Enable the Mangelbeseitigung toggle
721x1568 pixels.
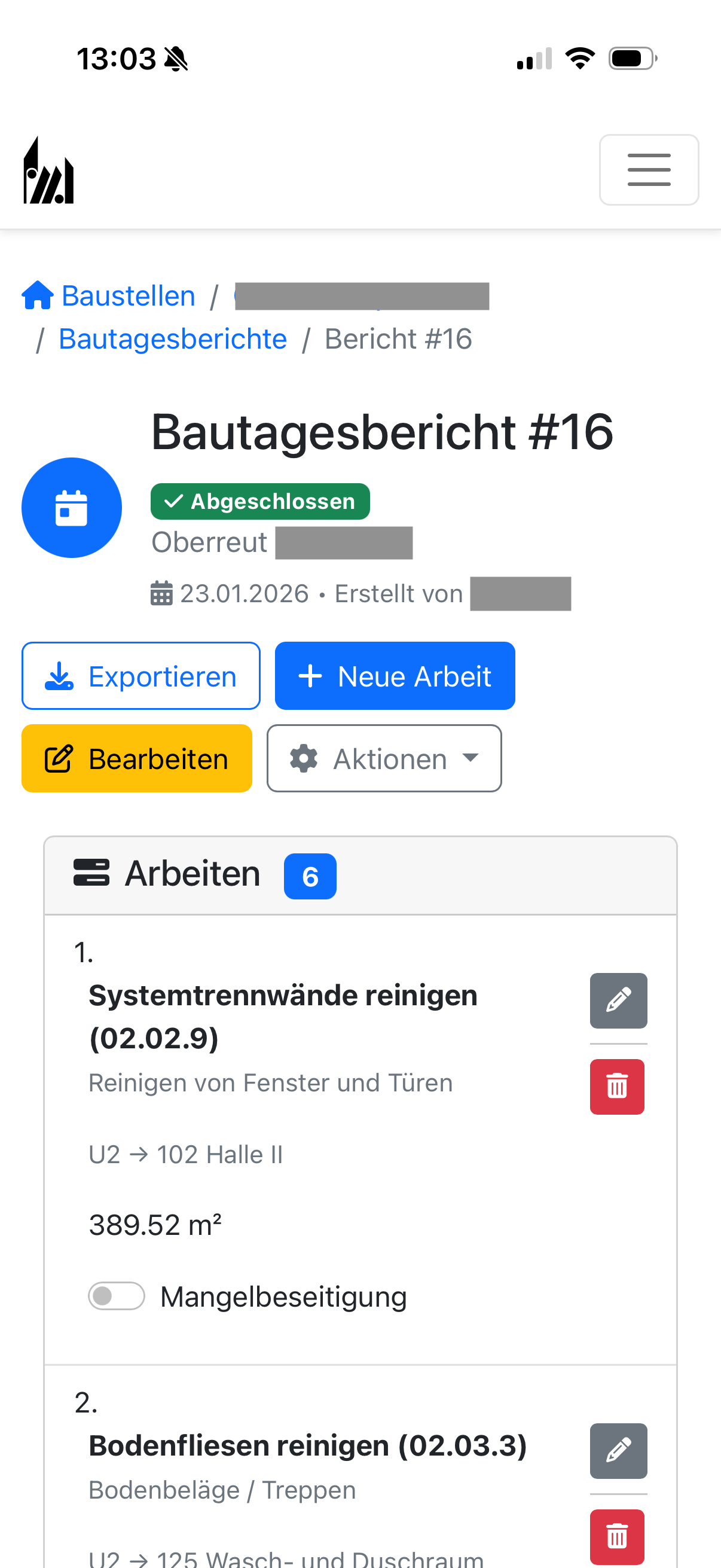117,1296
